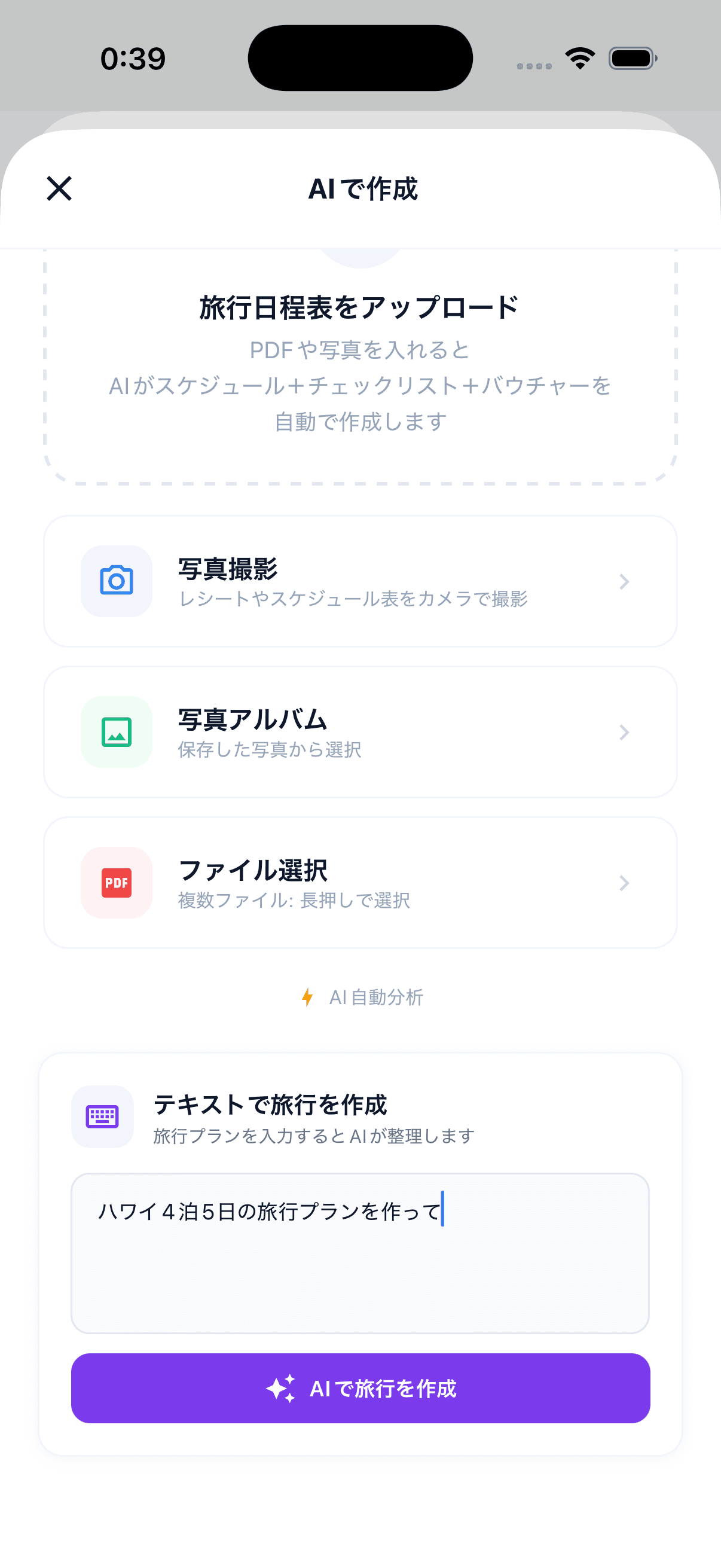This screenshot has width=721, height=1568.
Task: Click the green photo album icon
Action: tap(116, 732)
